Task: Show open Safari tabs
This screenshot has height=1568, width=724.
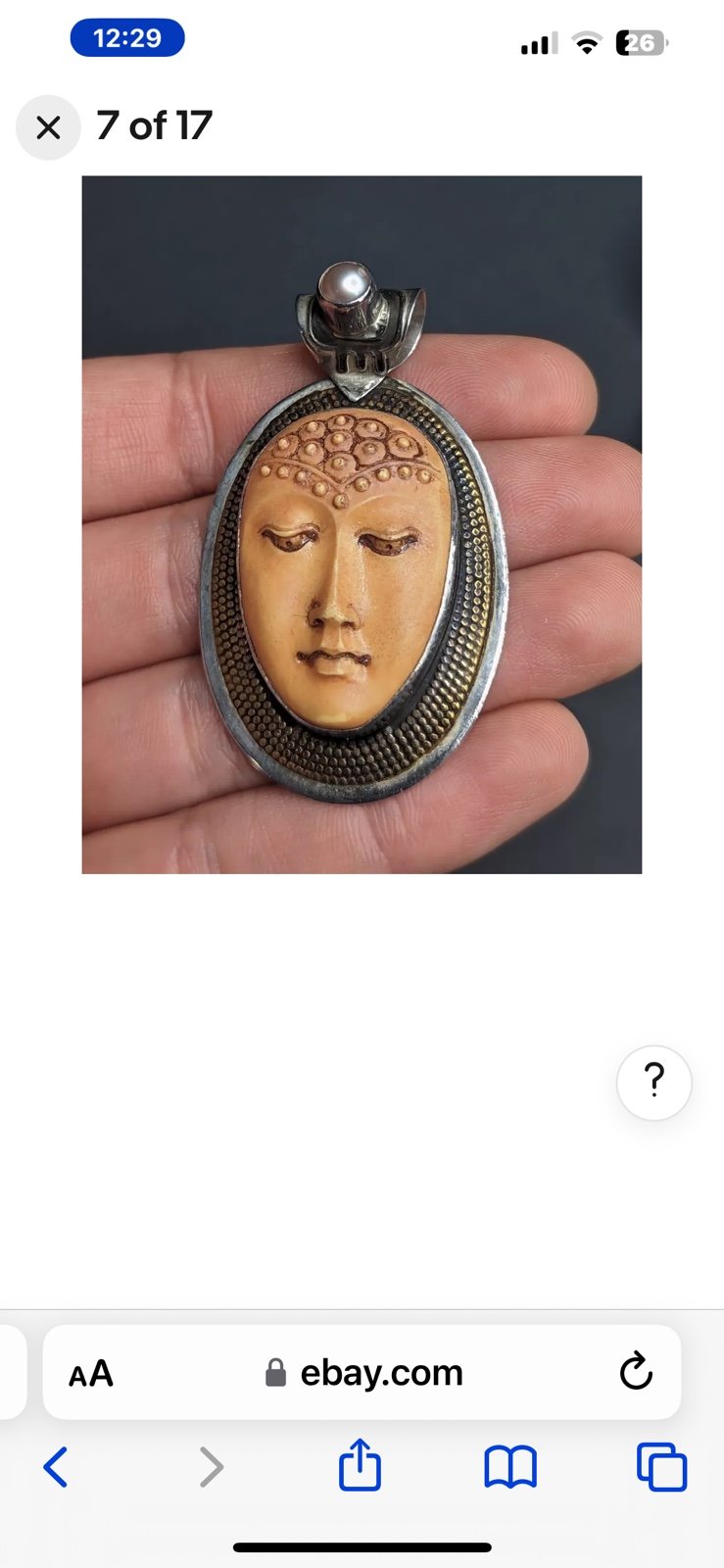Action: coord(661,1467)
